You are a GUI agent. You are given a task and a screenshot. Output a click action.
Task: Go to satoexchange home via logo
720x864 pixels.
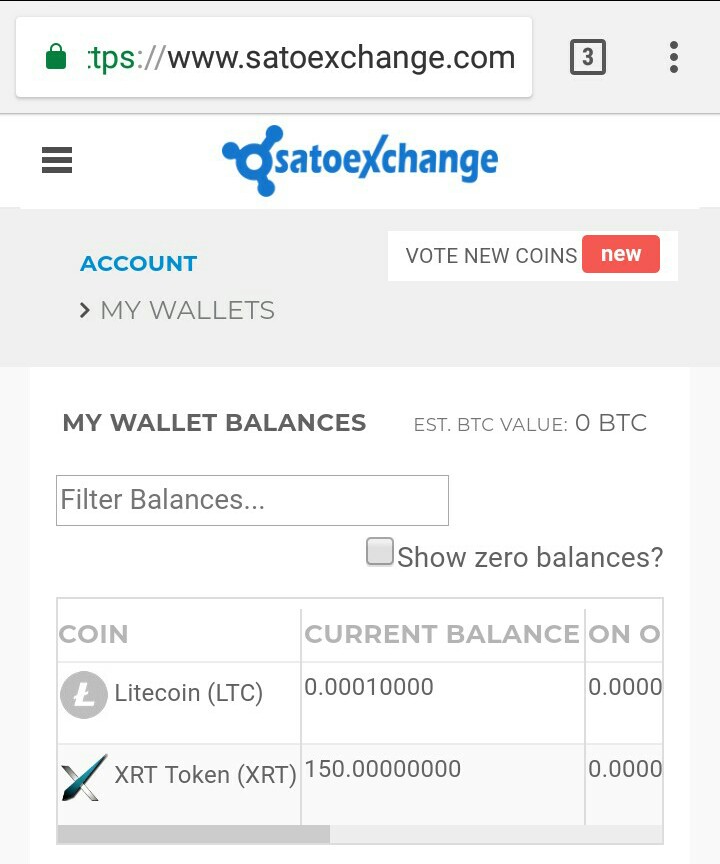tap(360, 160)
